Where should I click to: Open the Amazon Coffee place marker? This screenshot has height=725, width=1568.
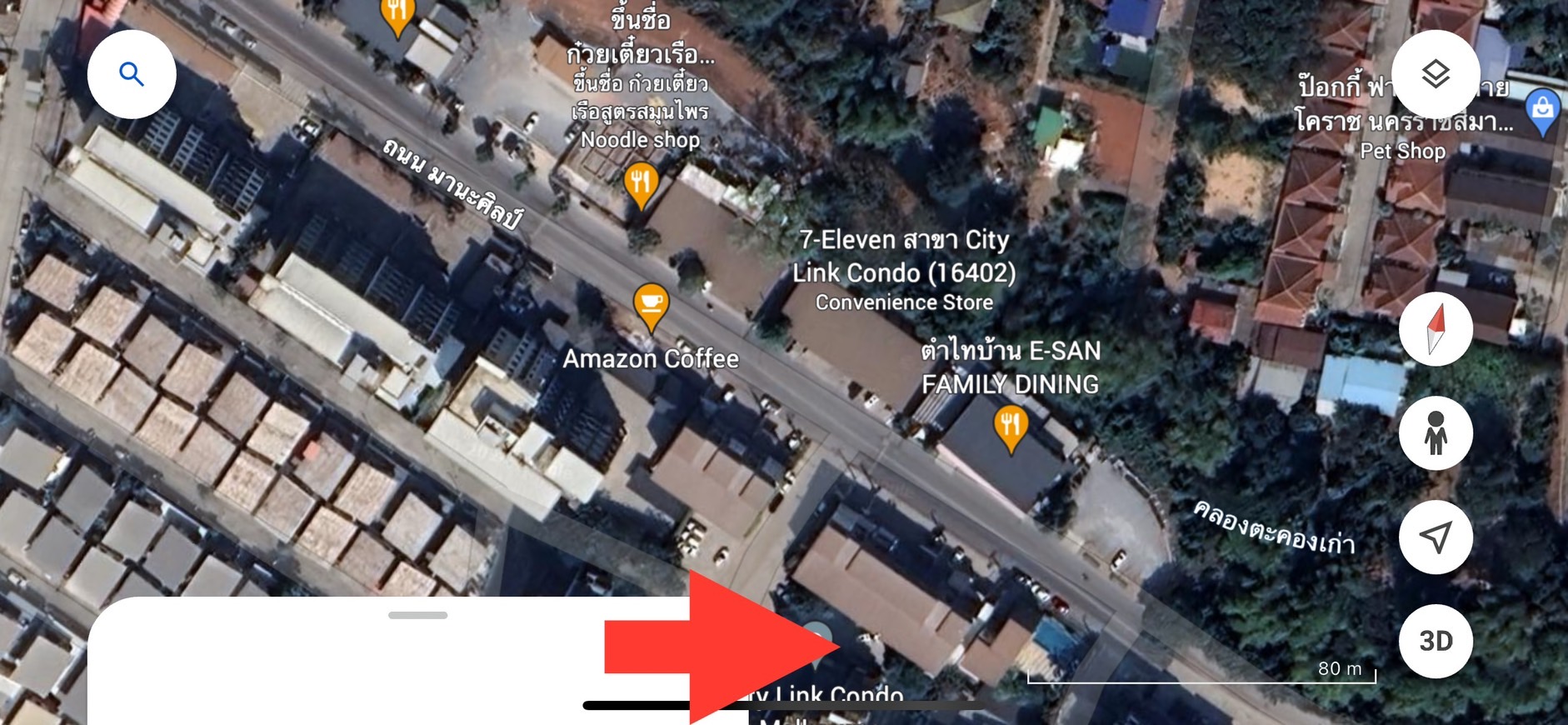pyautogui.click(x=651, y=306)
